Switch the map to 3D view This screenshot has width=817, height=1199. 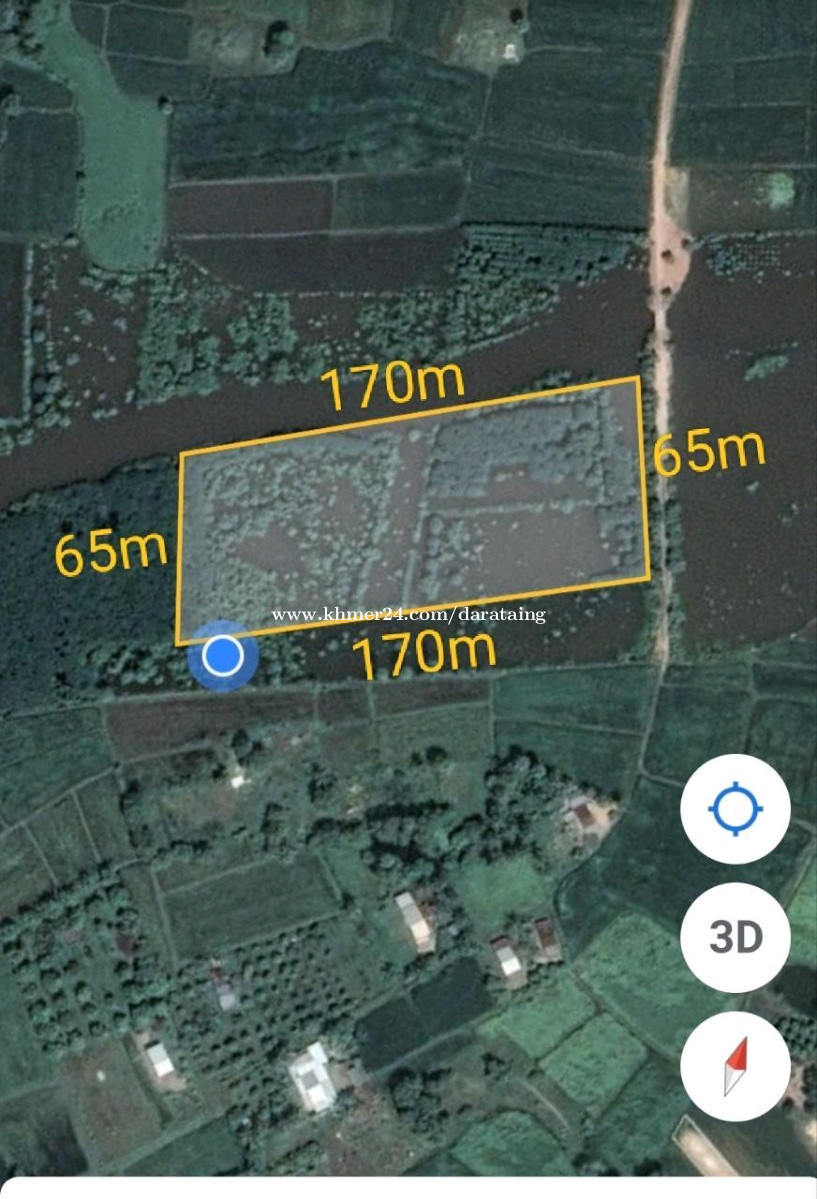[735, 937]
